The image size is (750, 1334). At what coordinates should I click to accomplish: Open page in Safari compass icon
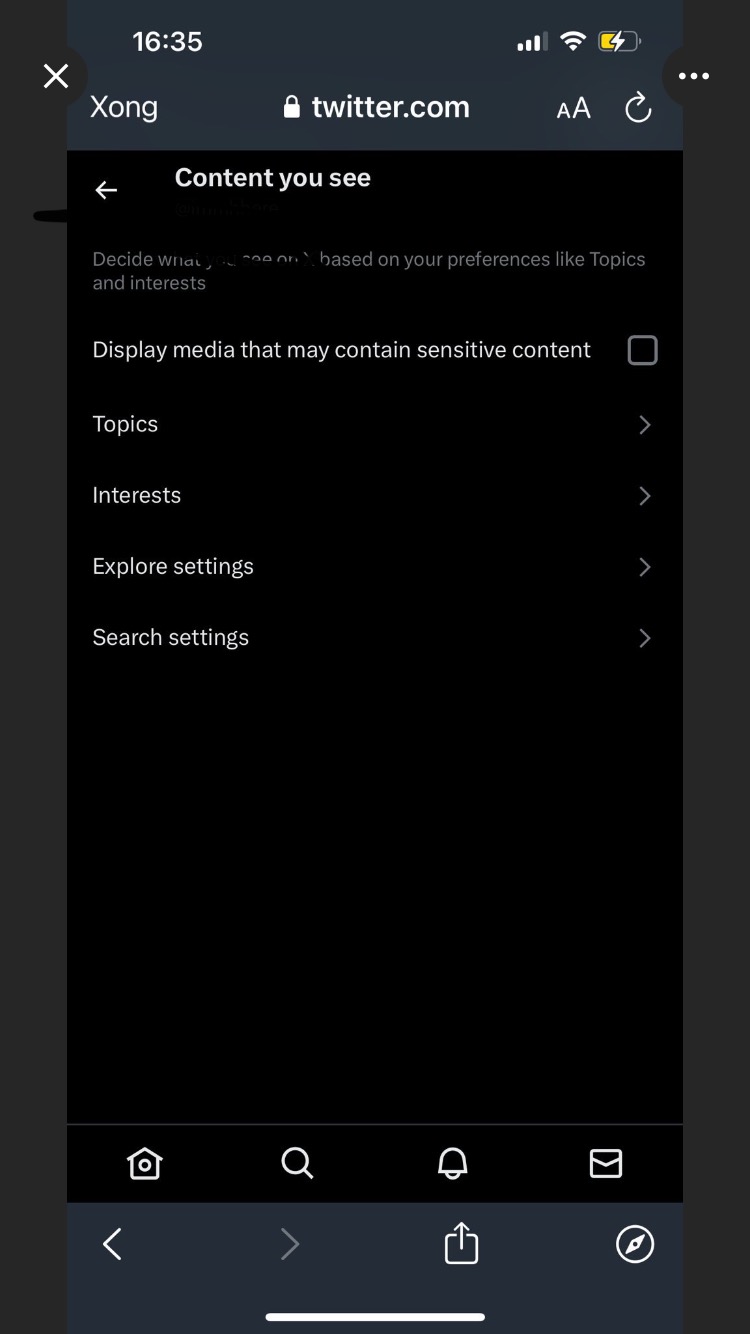pos(635,1244)
